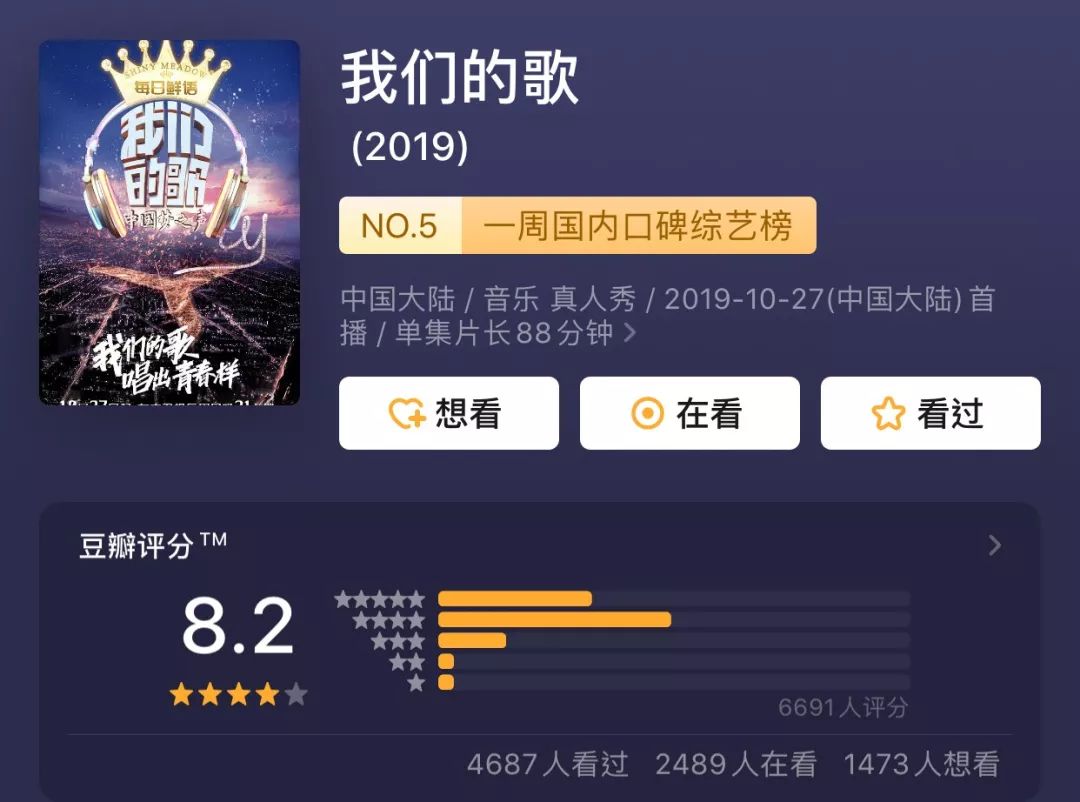The width and height of the screenshot is (1080, 802).
Task: Mark the show as 看过
Action: [x=930, y=413]
